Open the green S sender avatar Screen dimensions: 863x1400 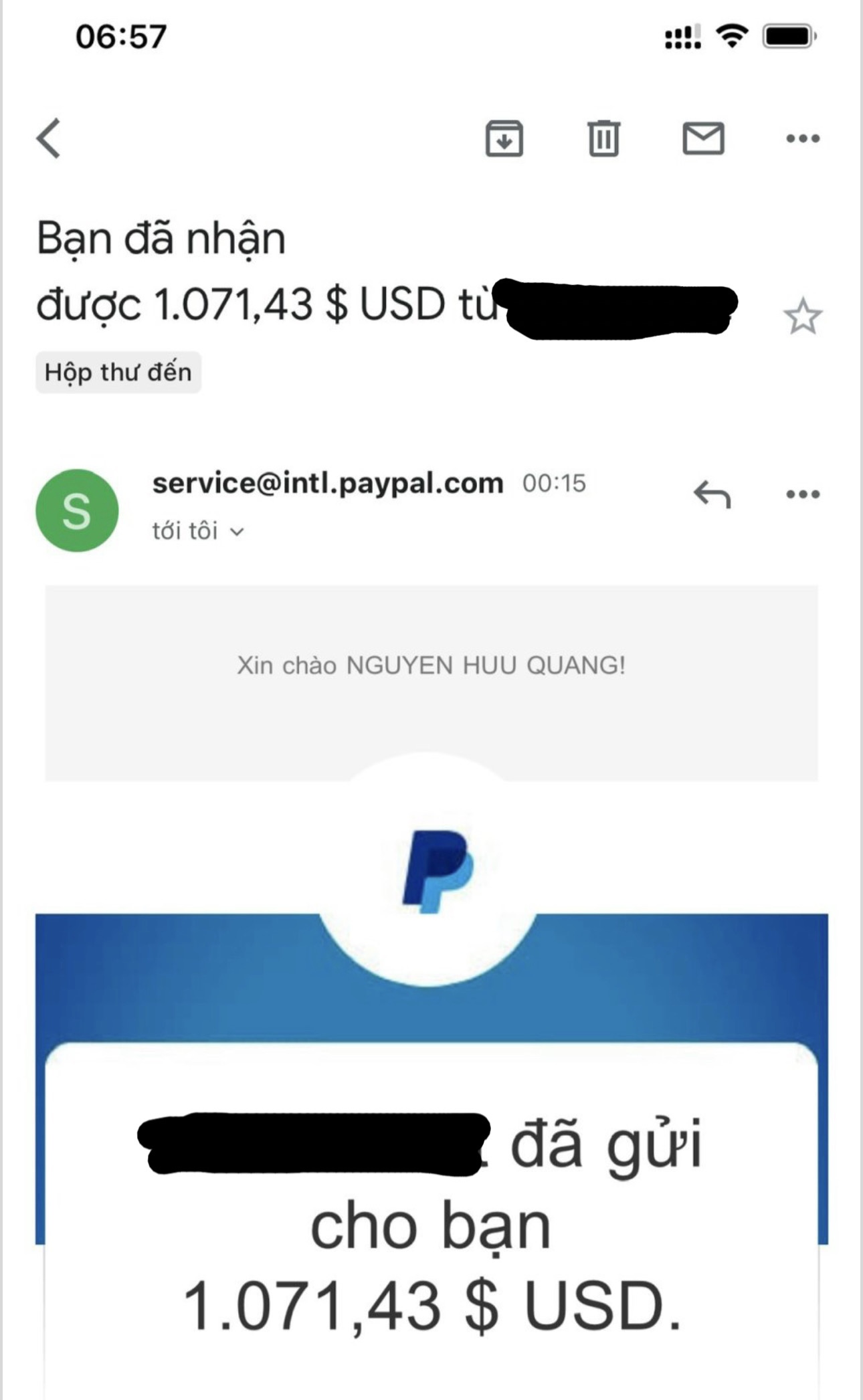click(77, 510)
